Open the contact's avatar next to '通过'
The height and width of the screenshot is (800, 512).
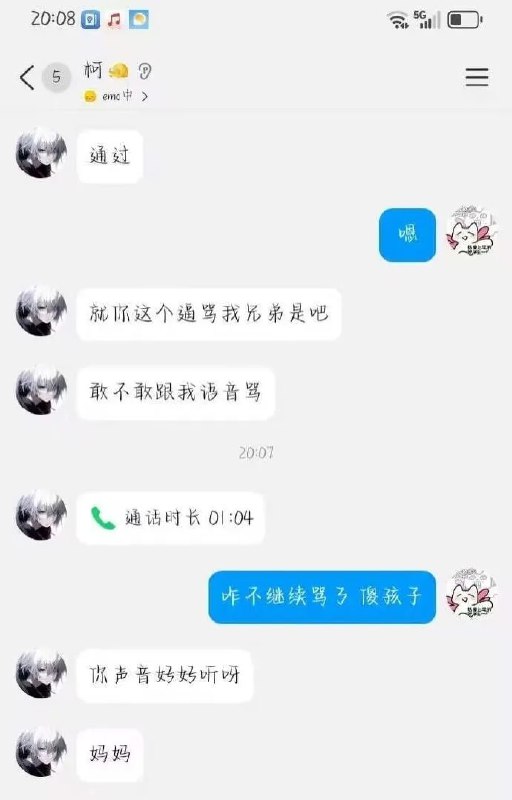coord(41,154)
